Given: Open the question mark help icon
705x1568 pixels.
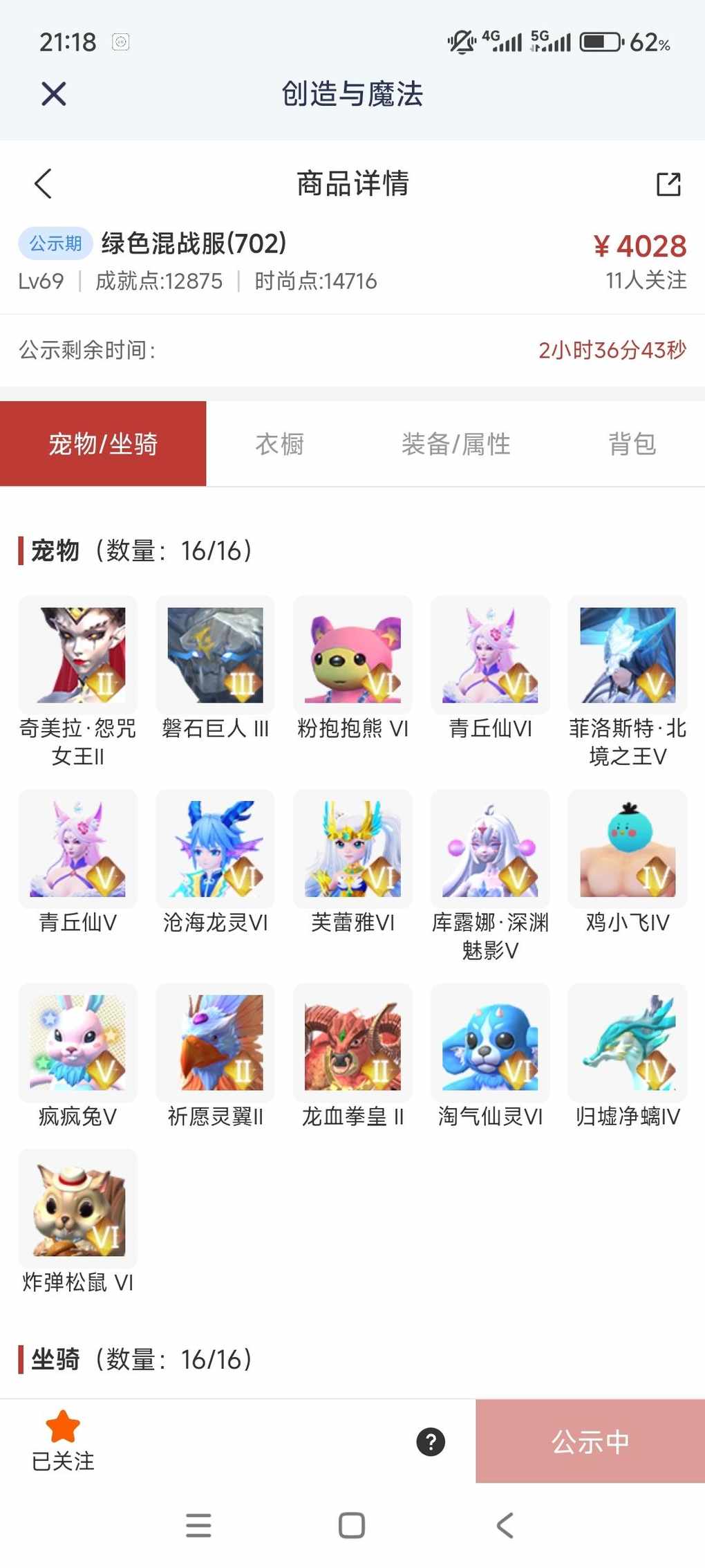Looking at the screenshot, I should (x=431, y=1441).
